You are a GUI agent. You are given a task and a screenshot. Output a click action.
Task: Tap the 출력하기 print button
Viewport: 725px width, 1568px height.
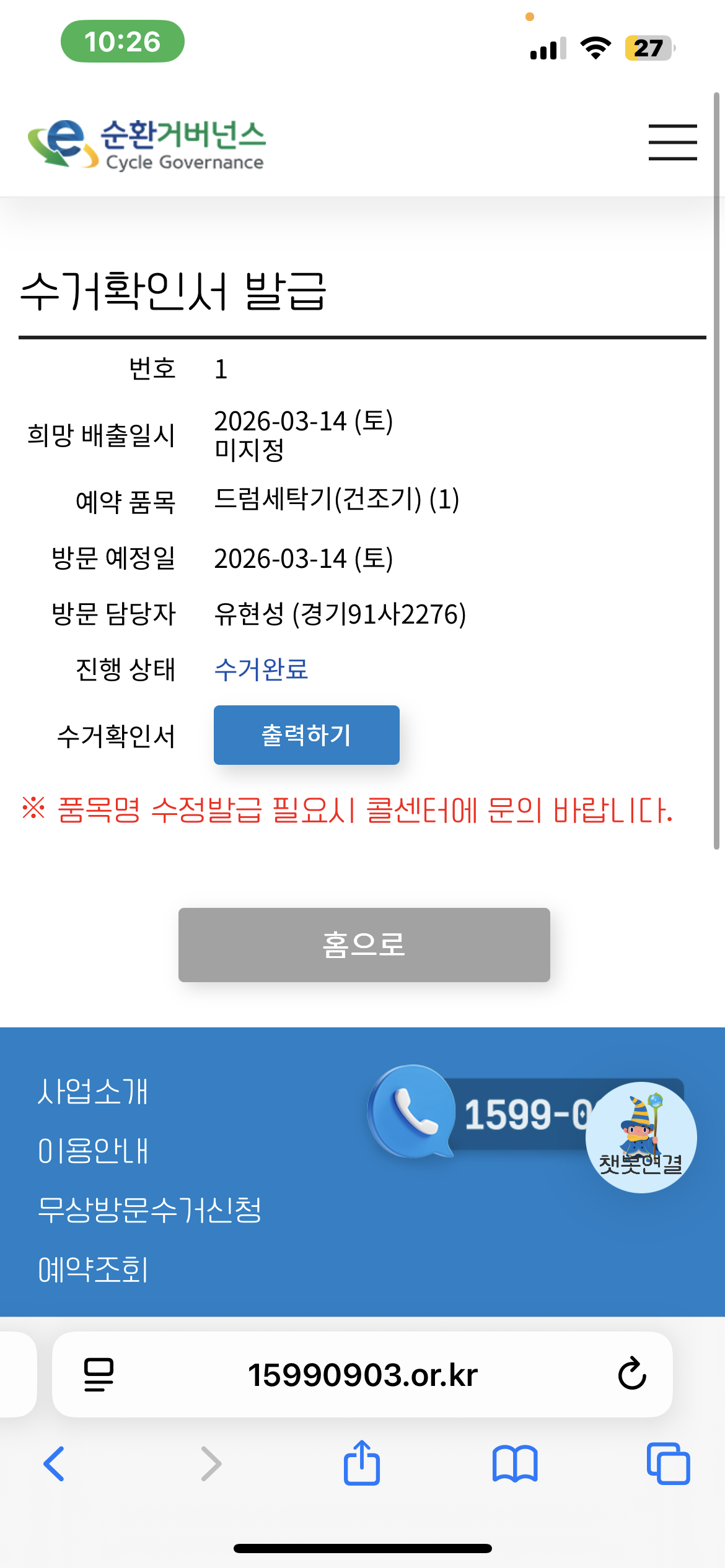[x=306, y=735]
